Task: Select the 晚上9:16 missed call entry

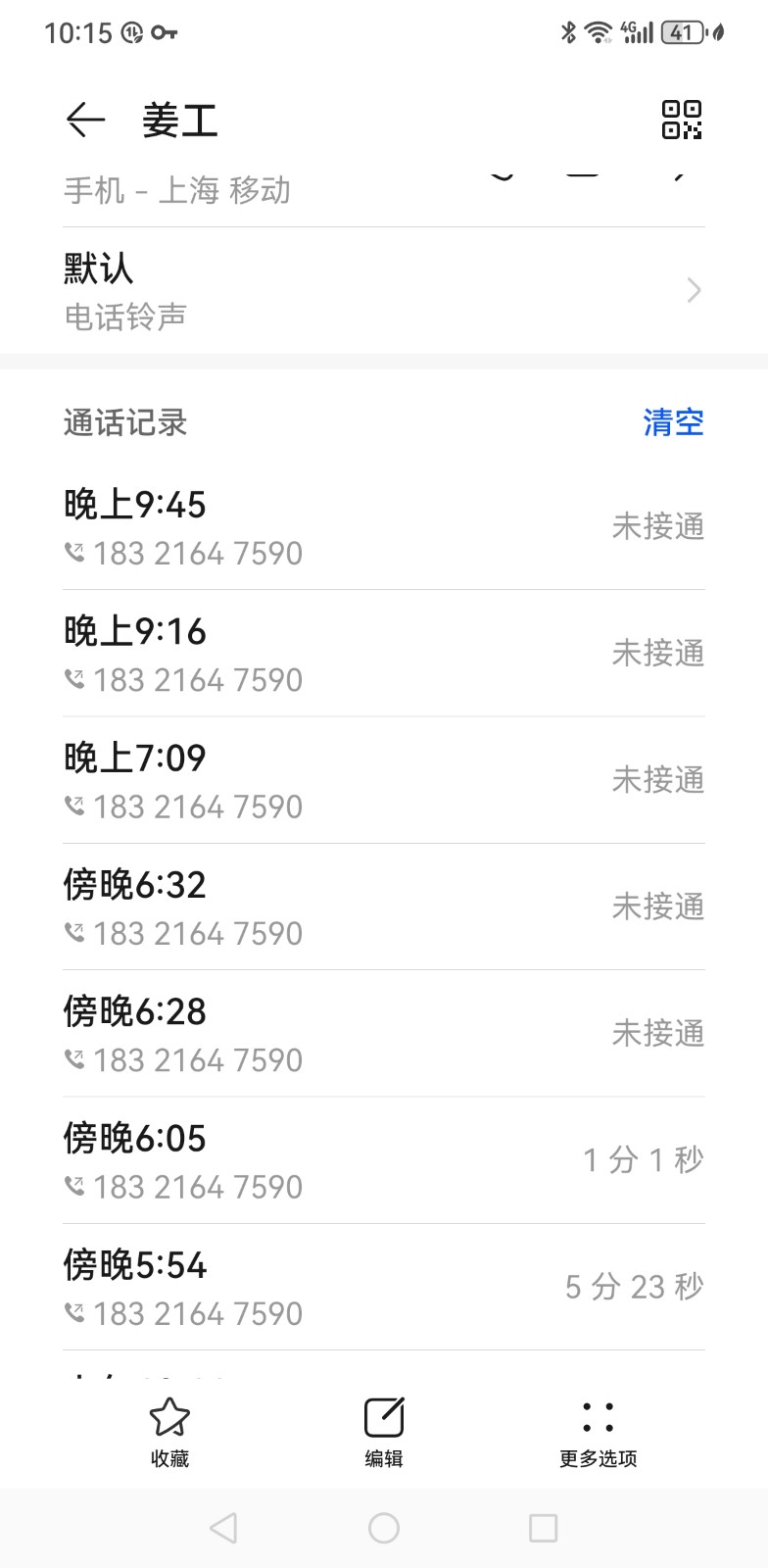Action: point(383,654)
